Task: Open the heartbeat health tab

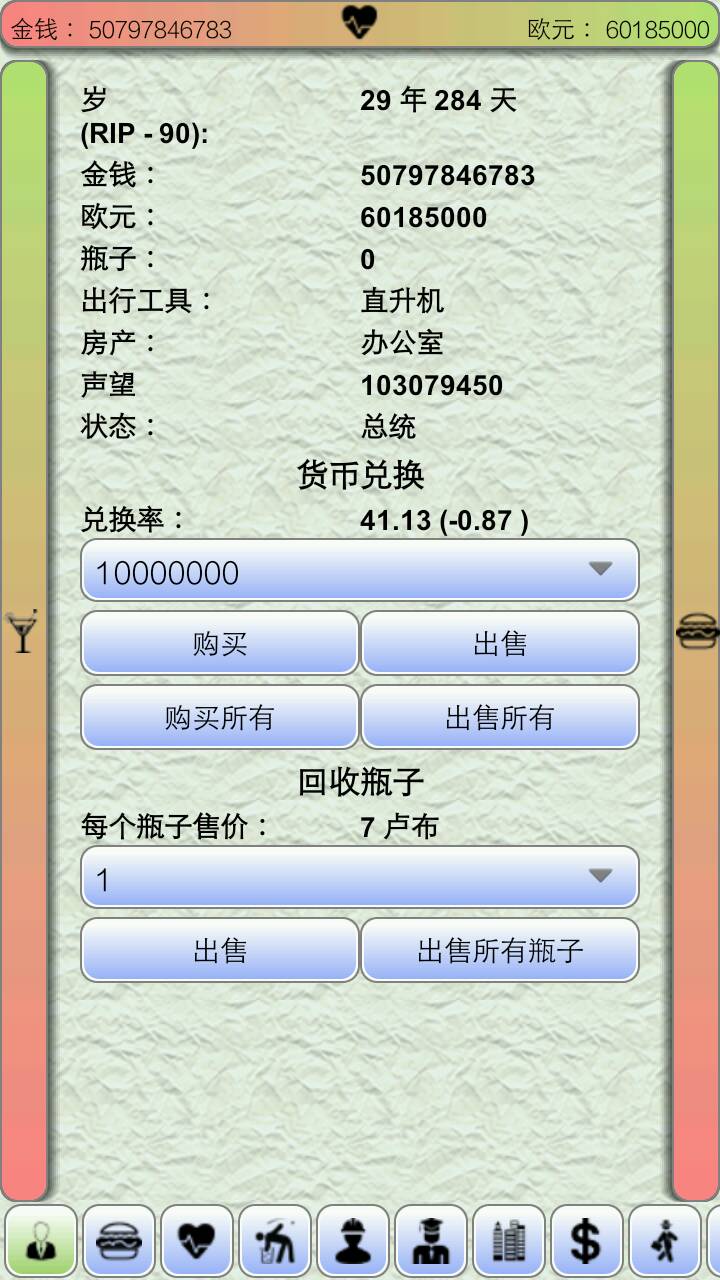Action: click(197, 1241)
